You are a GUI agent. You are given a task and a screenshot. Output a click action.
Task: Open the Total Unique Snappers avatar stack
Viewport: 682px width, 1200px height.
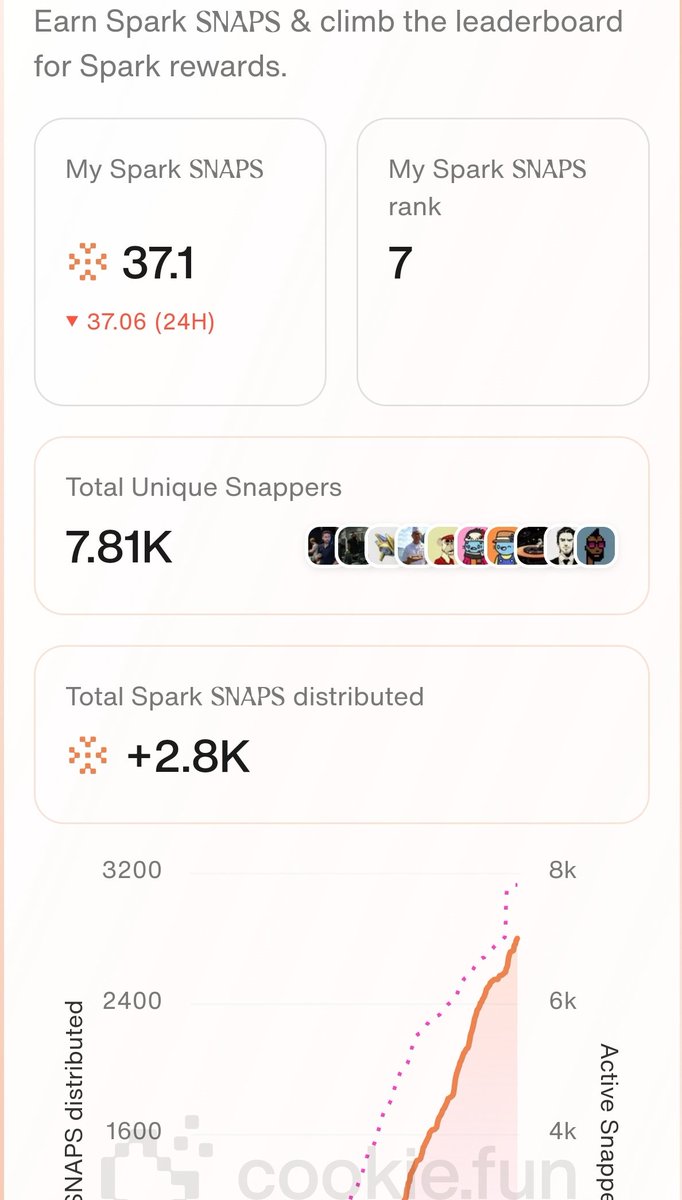pyautogui.click(x=461, y=546)
